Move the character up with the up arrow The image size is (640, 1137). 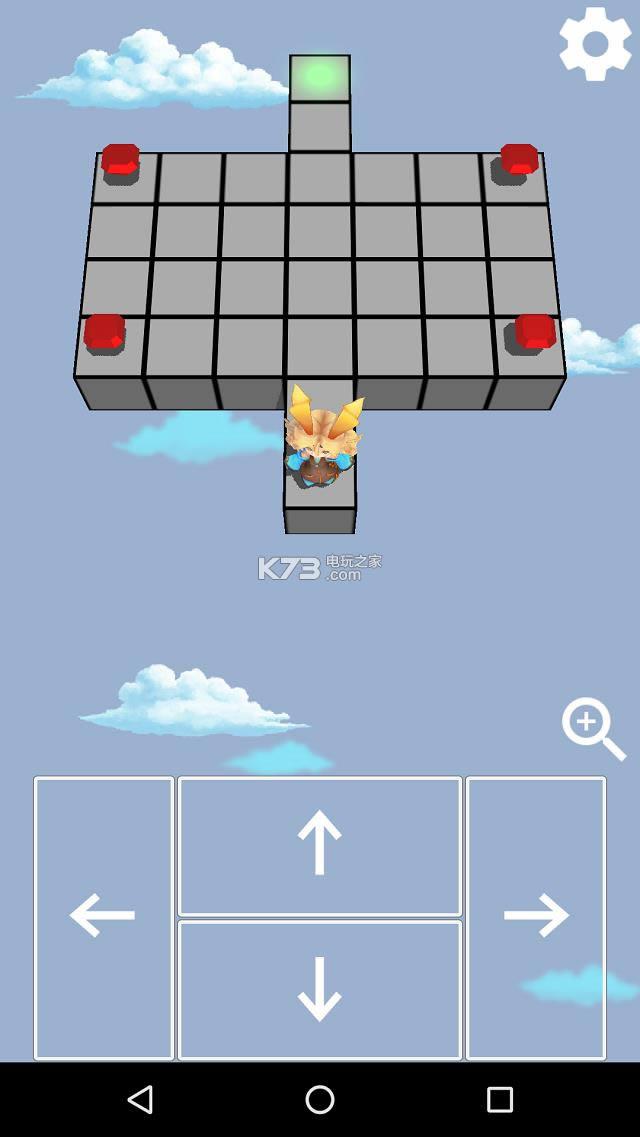coord(319,845)
